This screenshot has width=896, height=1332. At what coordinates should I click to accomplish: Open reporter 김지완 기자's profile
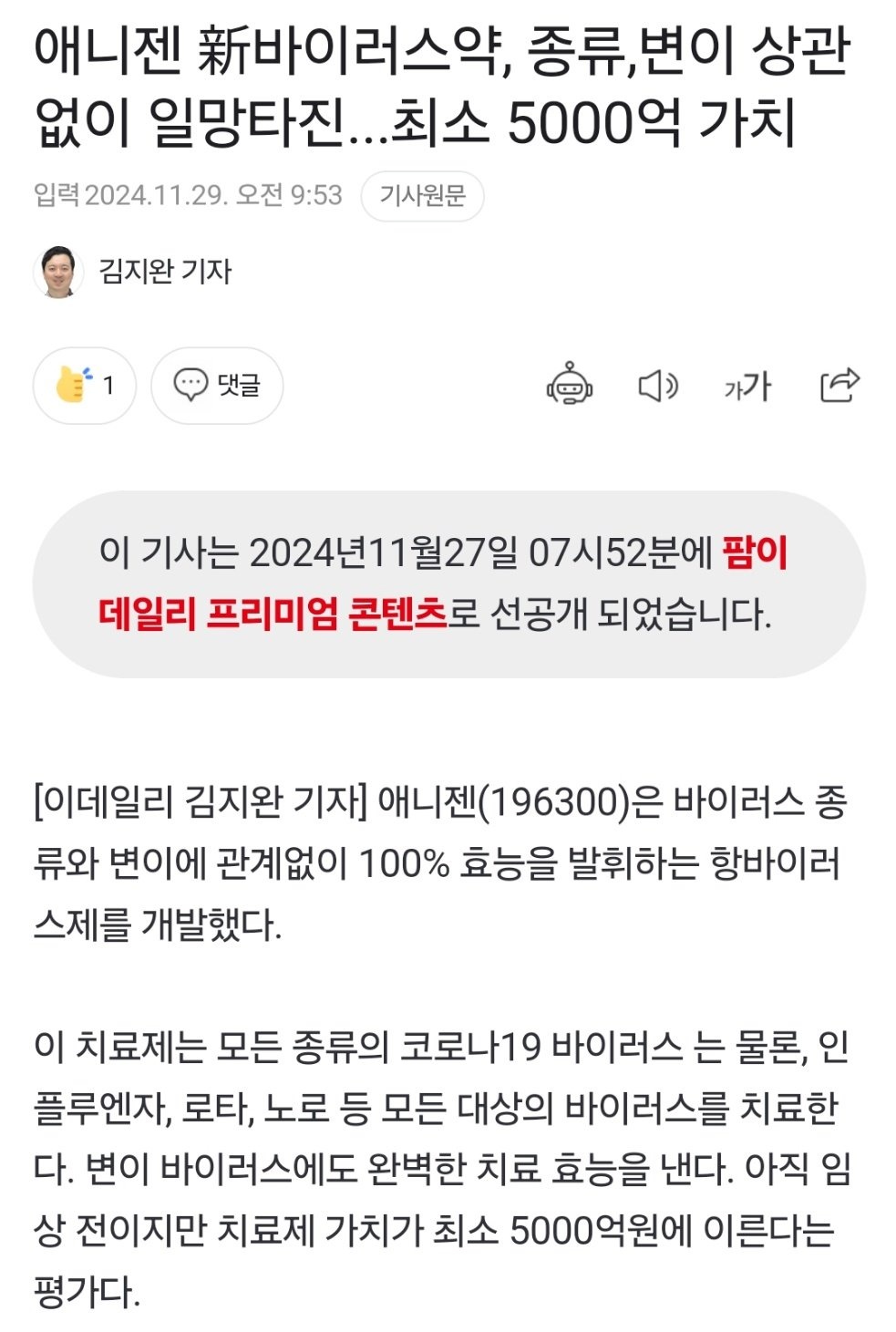tap(165, 271)
